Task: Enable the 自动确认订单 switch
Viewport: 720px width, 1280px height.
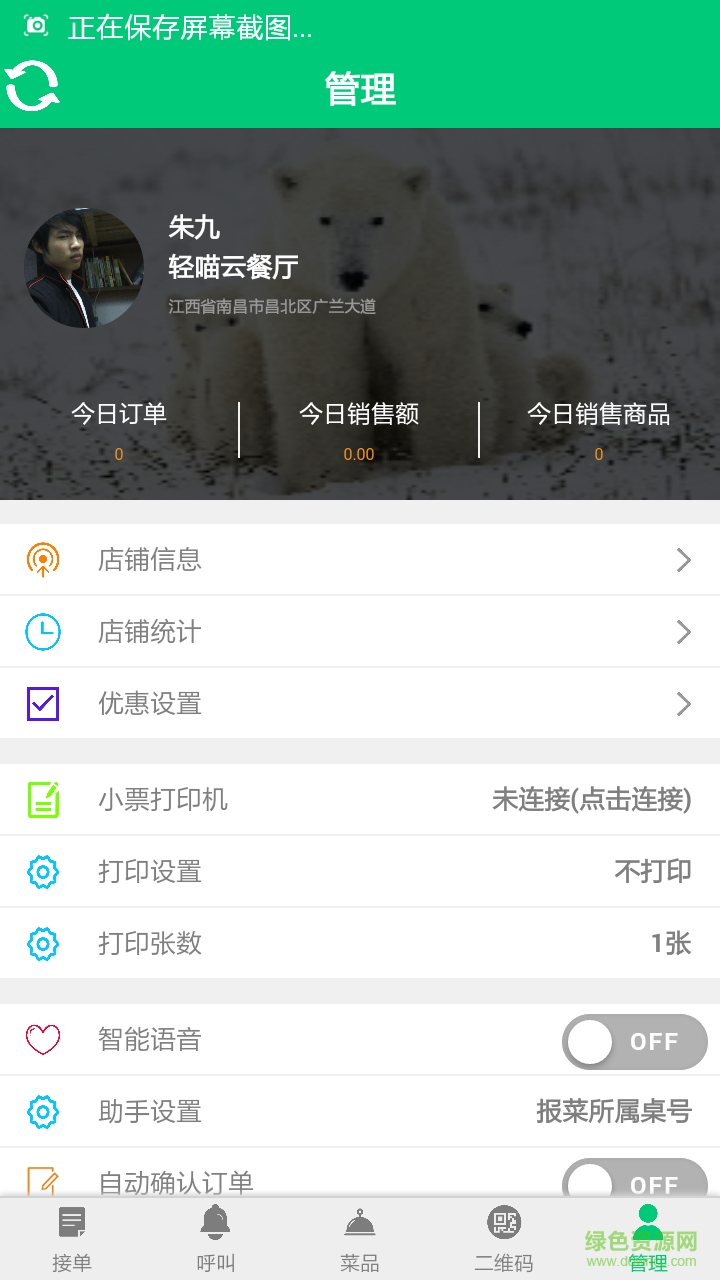Action: [634, 1181]
